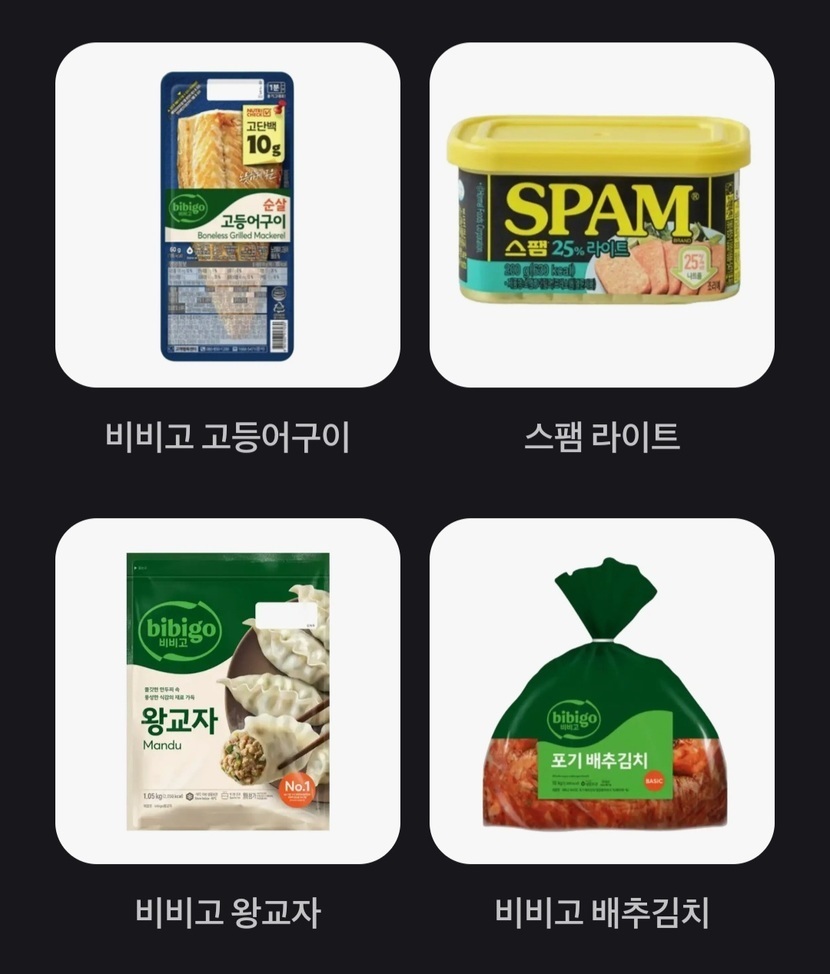Select the 스팸 라이트 product tile
The image size is (830, 974).
point(601,215)
